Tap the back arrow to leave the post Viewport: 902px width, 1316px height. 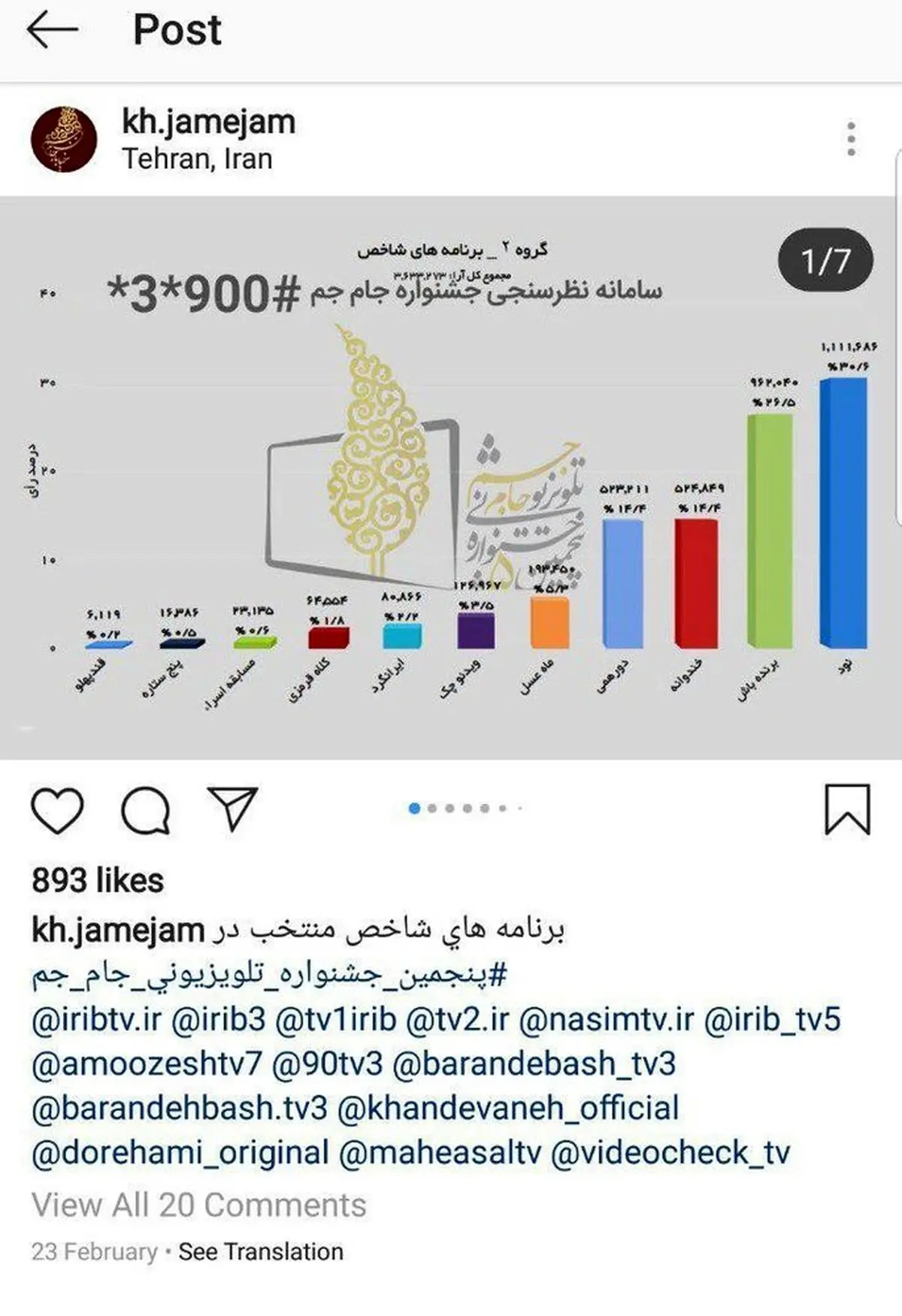[x=50, y=30]
